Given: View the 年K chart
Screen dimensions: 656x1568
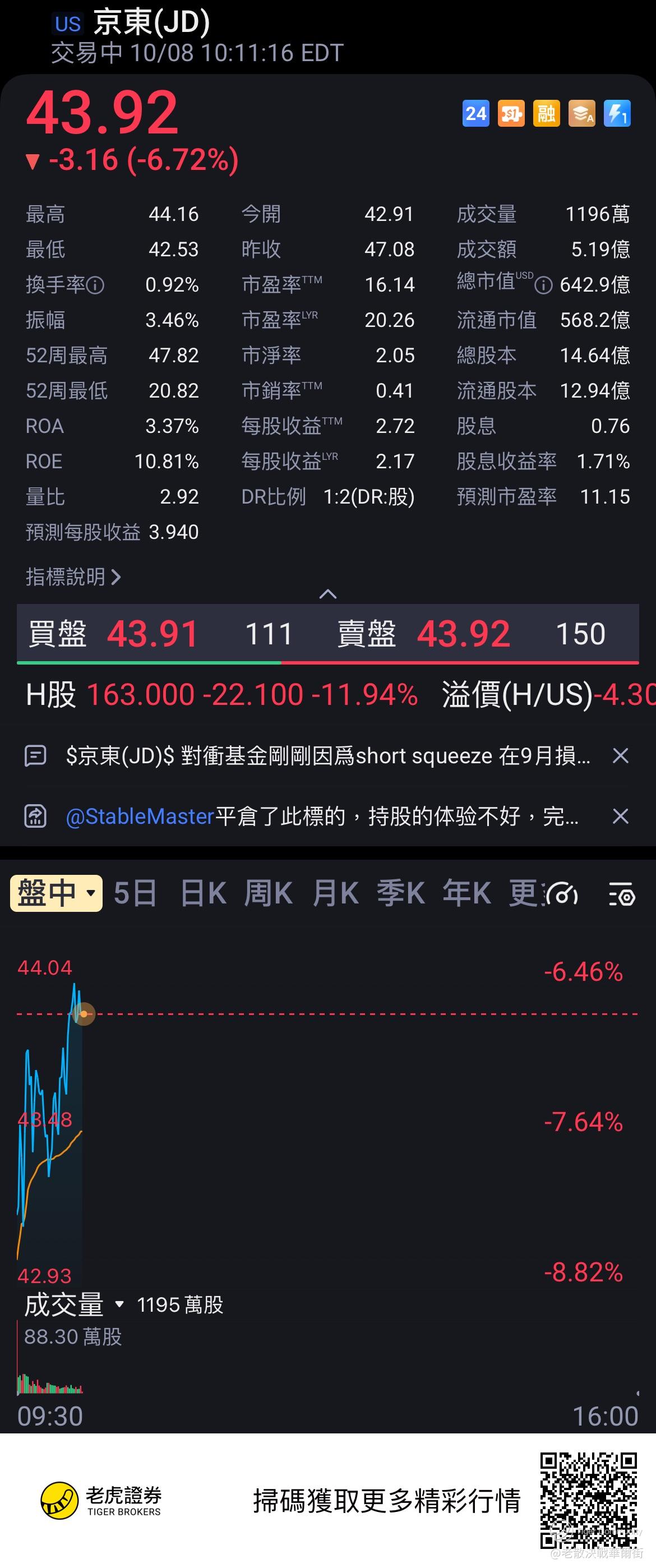Looking at the screenshot, I should pos(466,893).
